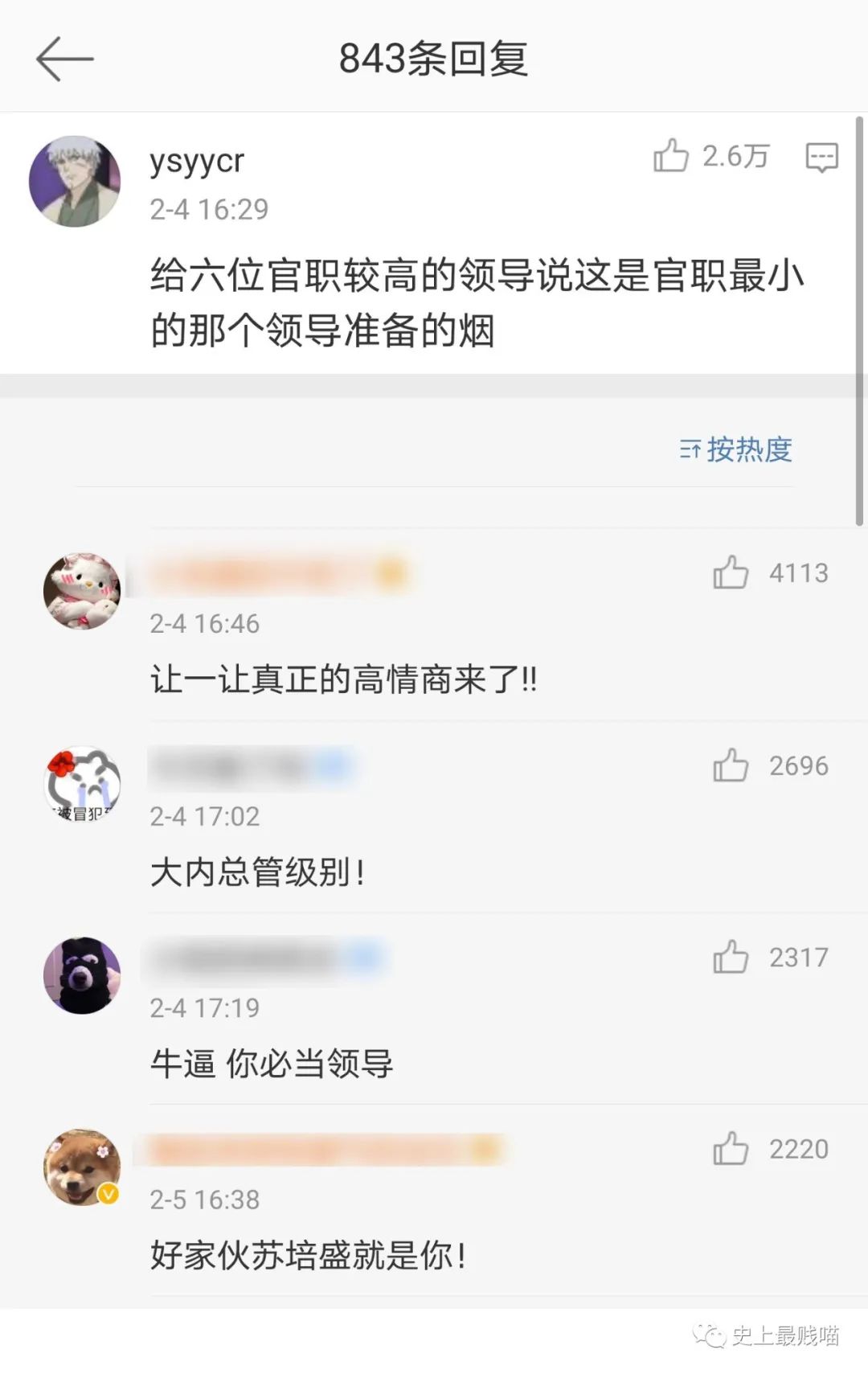Viewport: 868px width, 1374px height.
Task: Like the reply 牛逼 你必当领导
Action: (x=731, y=958)
